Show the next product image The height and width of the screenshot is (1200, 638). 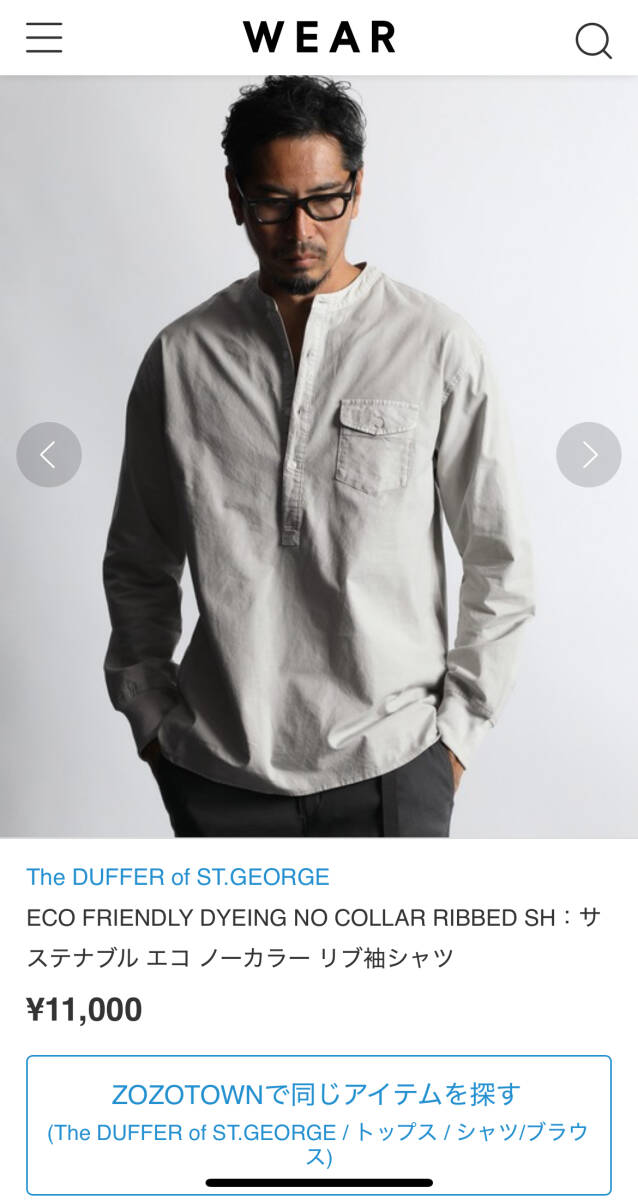(x=588, y=455)
